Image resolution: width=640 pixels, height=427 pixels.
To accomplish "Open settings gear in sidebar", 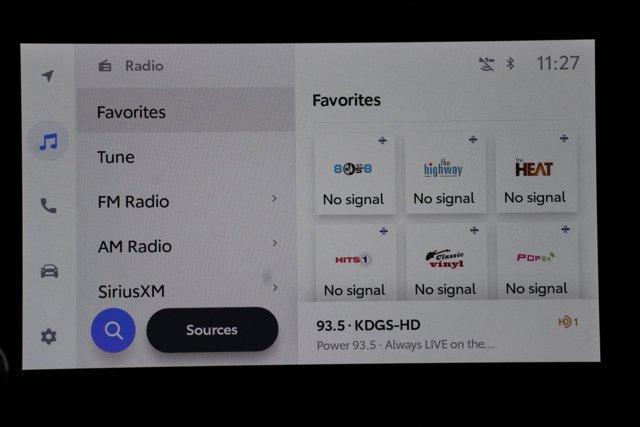I will [48, 336].
